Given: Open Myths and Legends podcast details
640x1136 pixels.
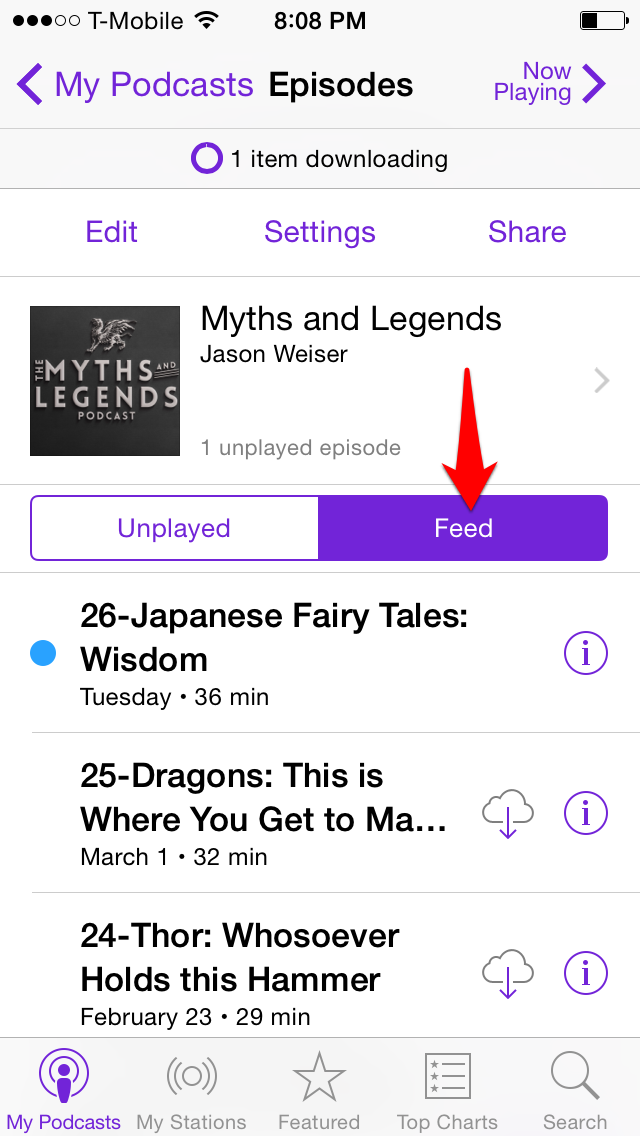Looking at the screenshot, I should [320, 380].
